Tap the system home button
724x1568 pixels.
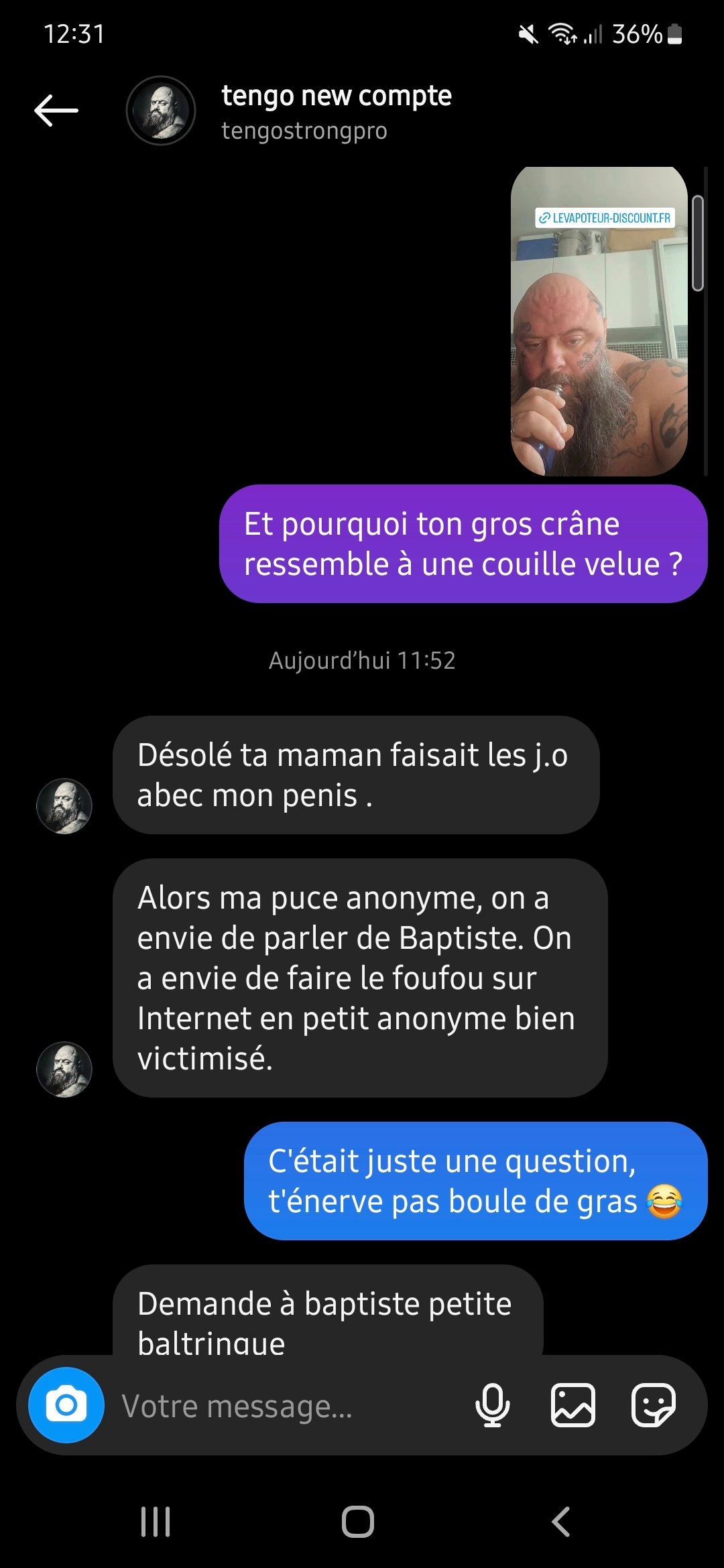pos(358,1522)
